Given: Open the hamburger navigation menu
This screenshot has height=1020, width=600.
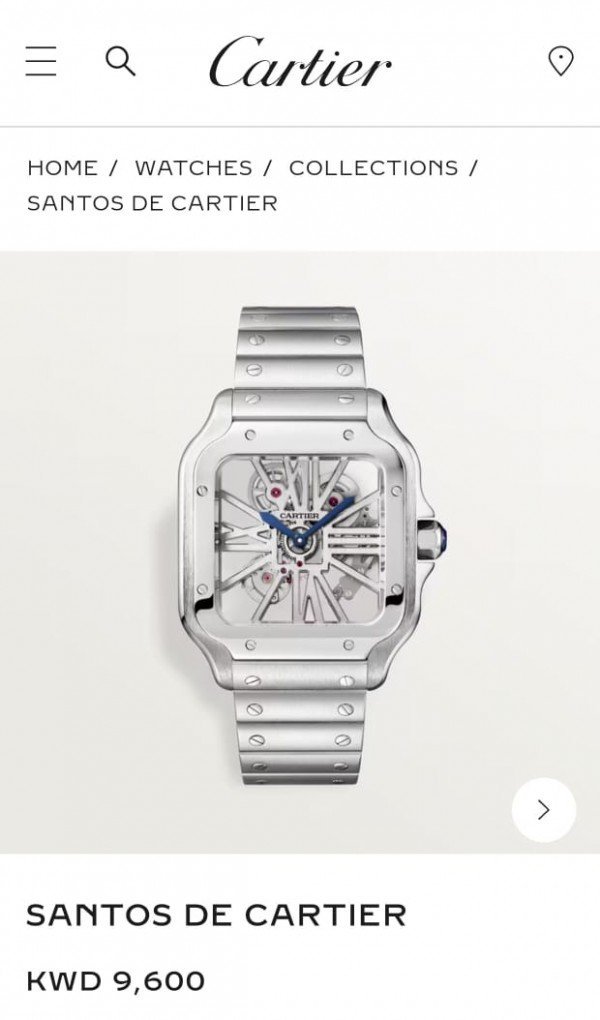Looking at the screenshot, I should (x=41, y=61).
